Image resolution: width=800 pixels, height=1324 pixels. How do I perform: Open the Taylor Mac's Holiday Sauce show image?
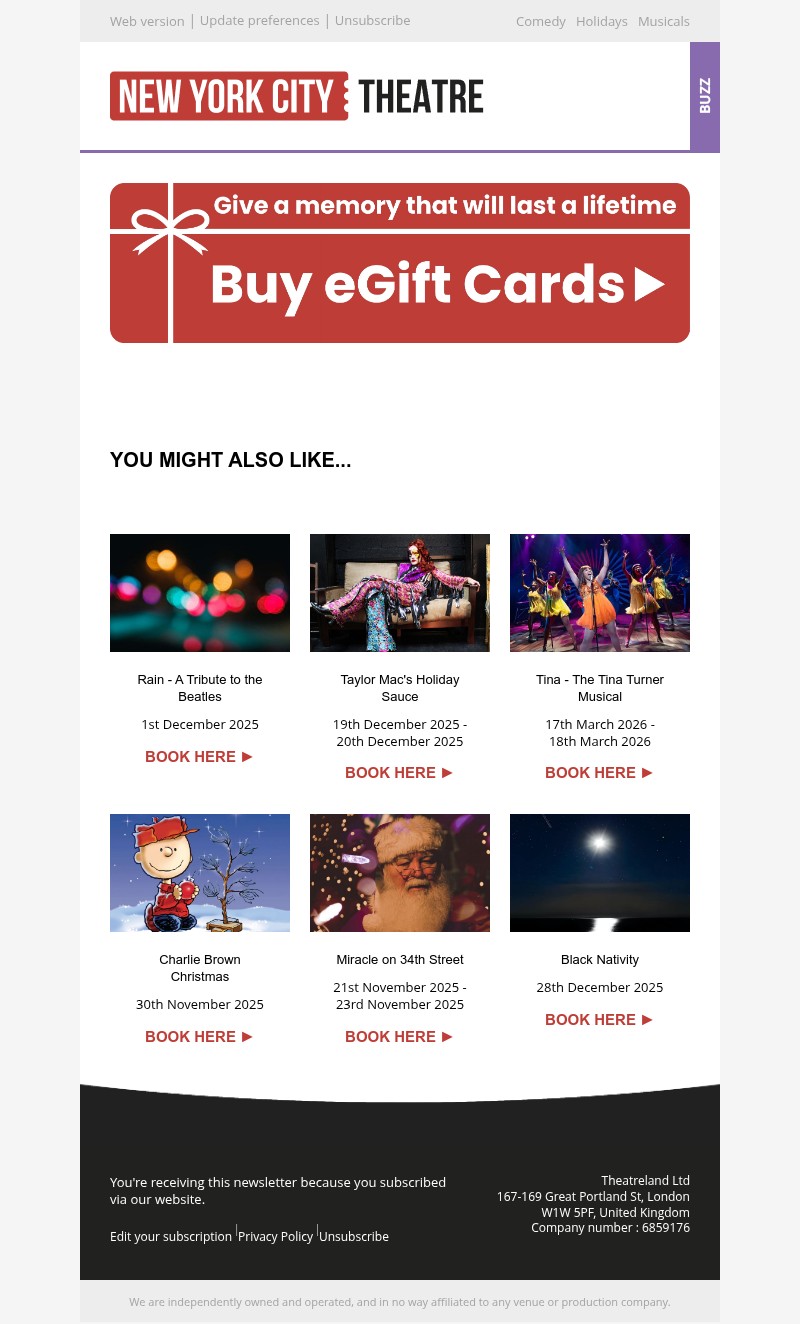(400, 592)
